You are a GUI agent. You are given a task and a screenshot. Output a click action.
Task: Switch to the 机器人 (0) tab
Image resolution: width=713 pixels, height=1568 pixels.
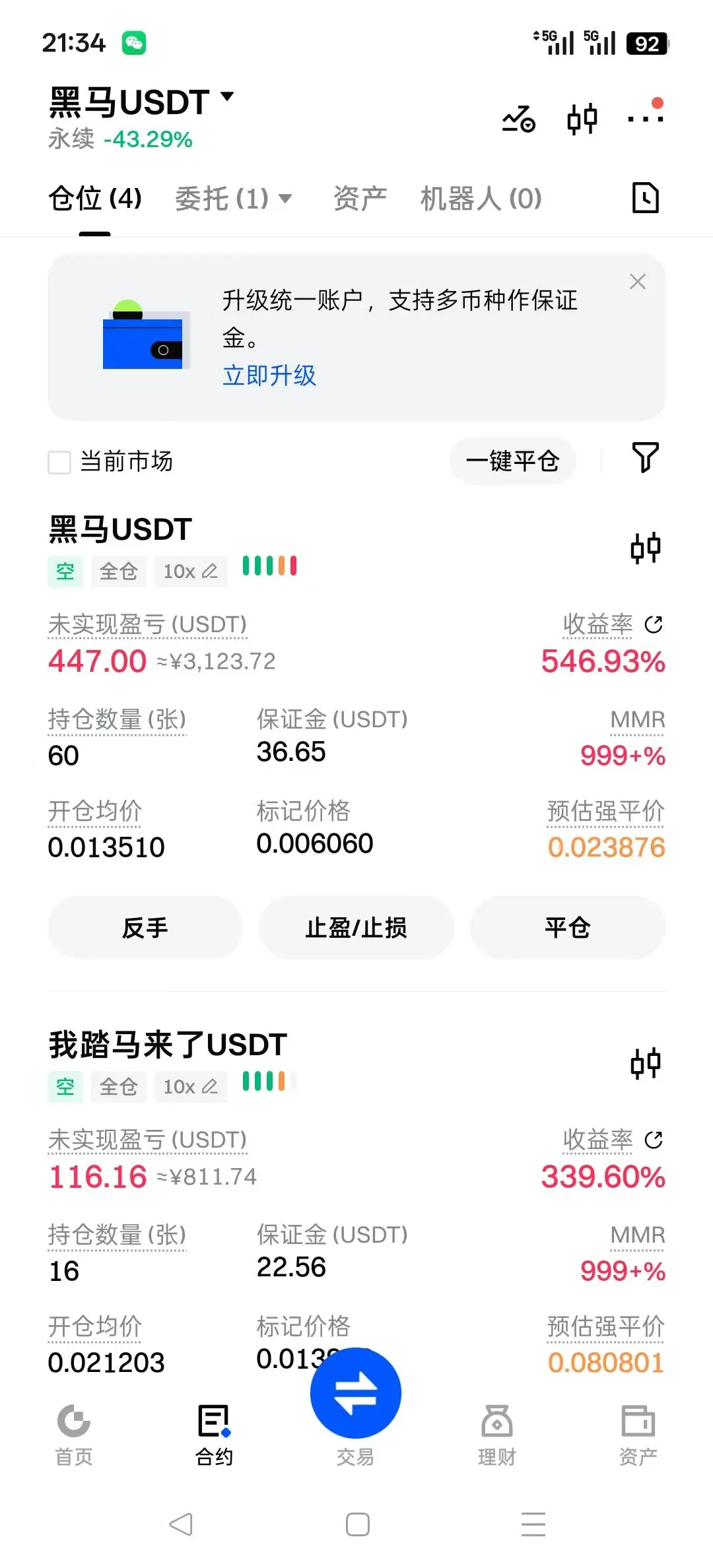[x=481, y=199]
